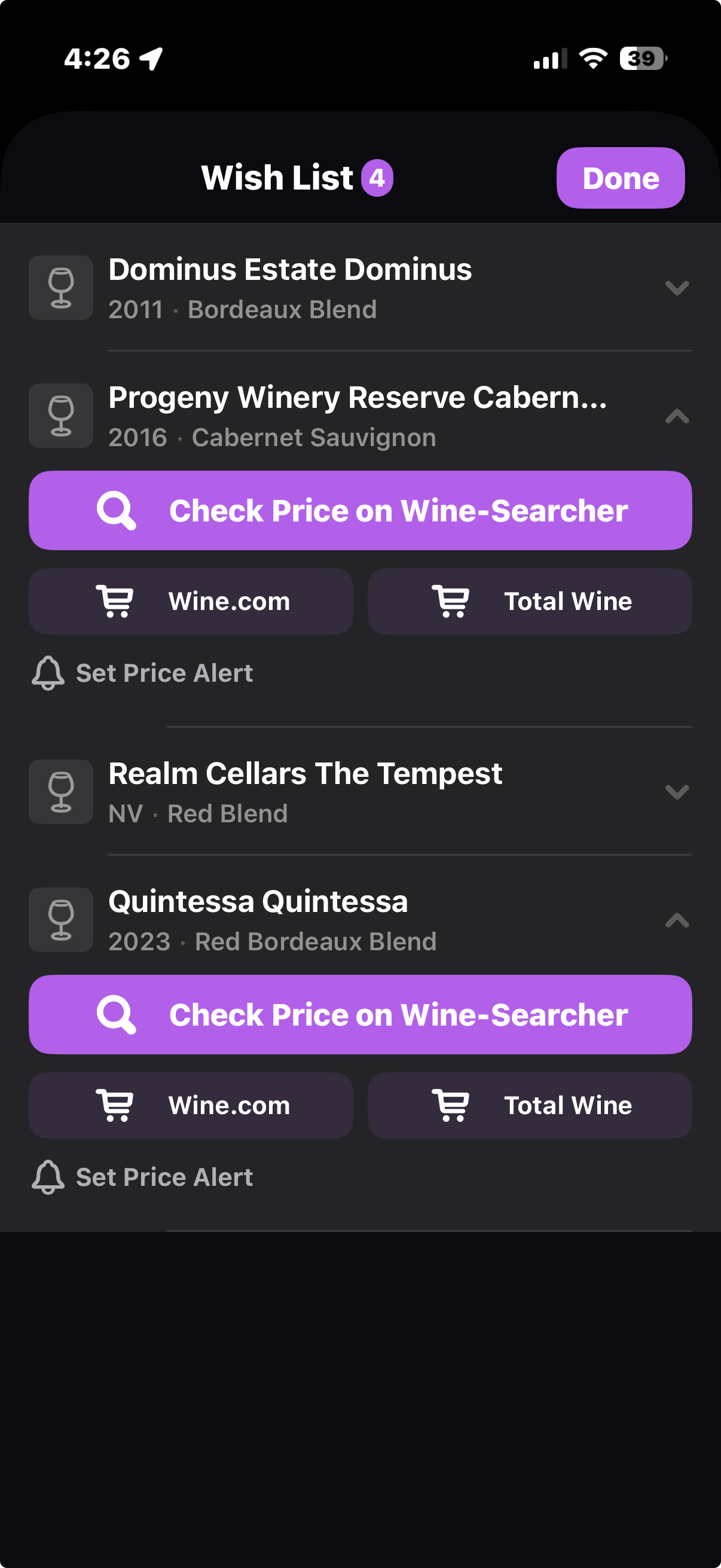The image size is (721, 1568).
Task: Set a price alert for Progeny Winery Reserve
Action: (x=143, y=672)
